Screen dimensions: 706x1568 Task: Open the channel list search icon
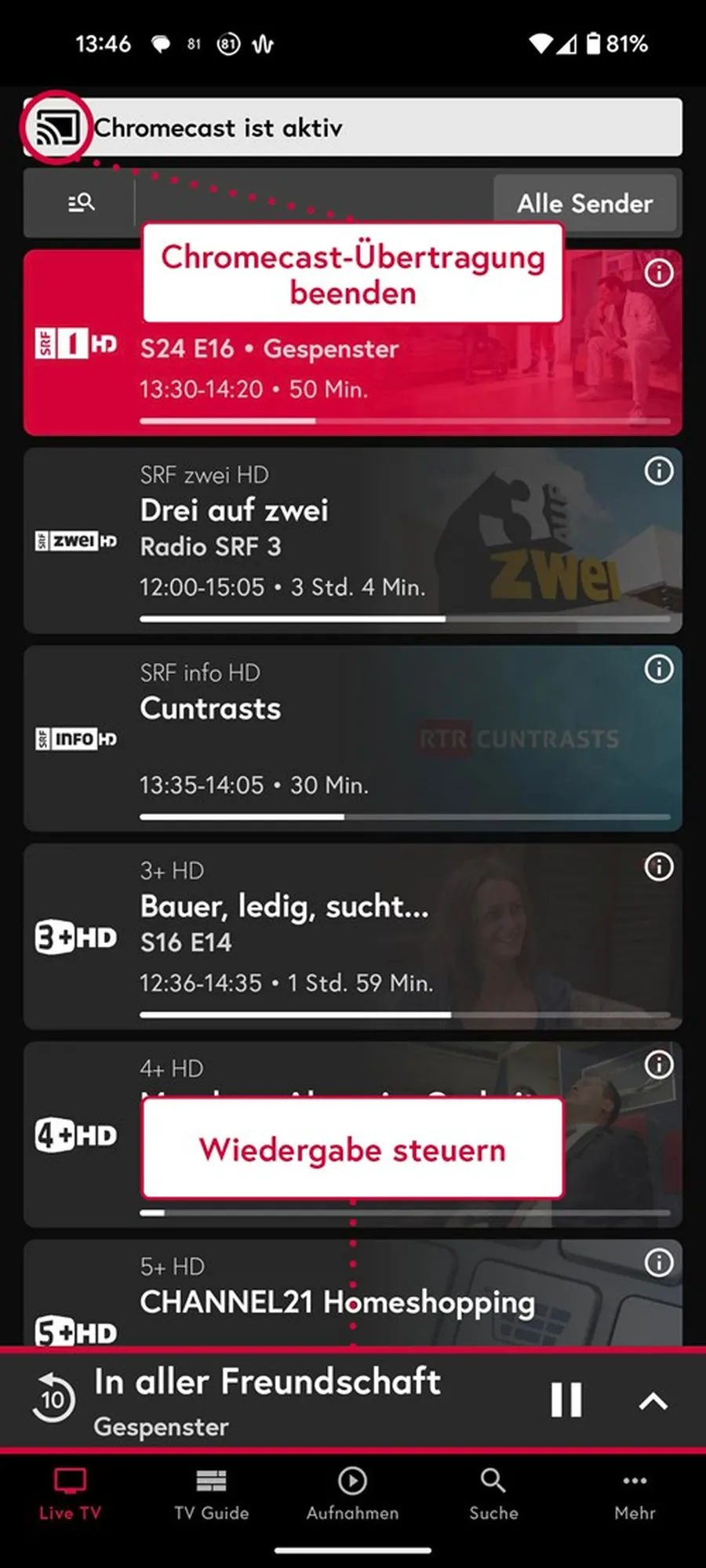point(81,203)
